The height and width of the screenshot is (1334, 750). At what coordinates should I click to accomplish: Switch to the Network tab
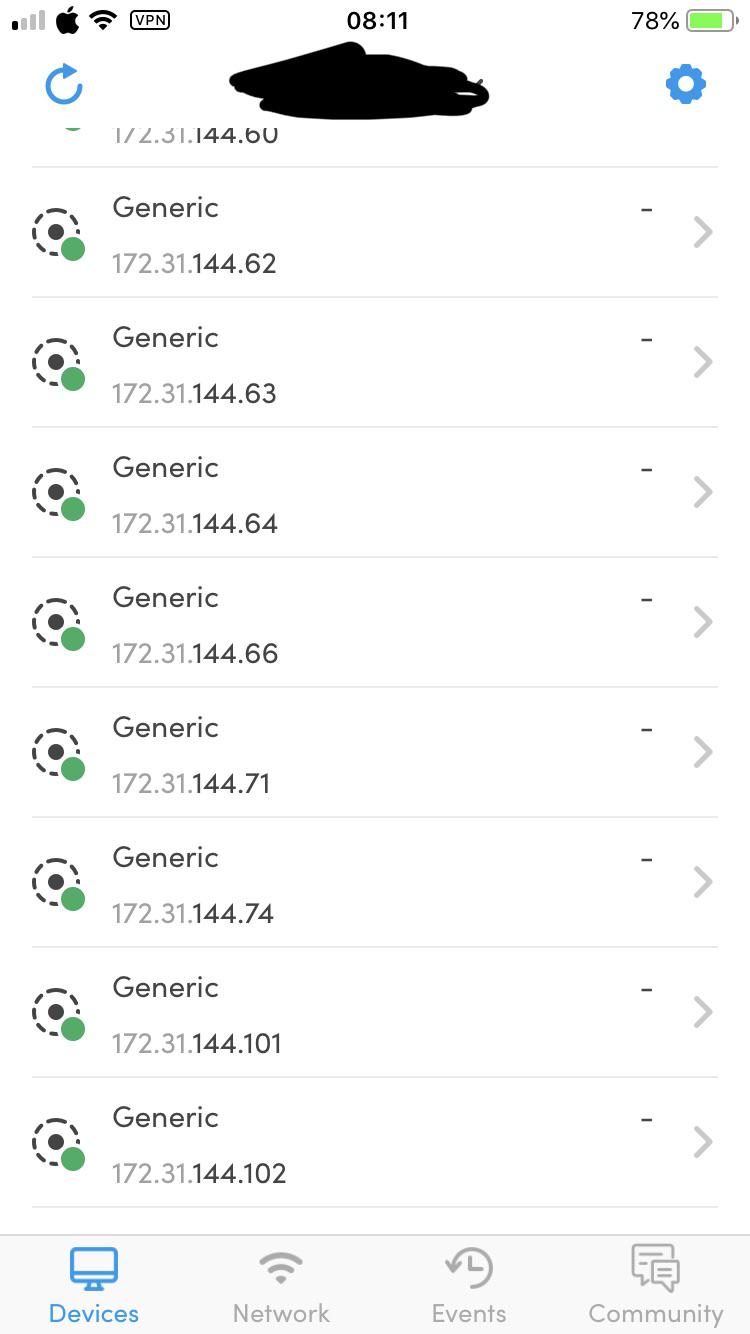(x=280, y=1285)
